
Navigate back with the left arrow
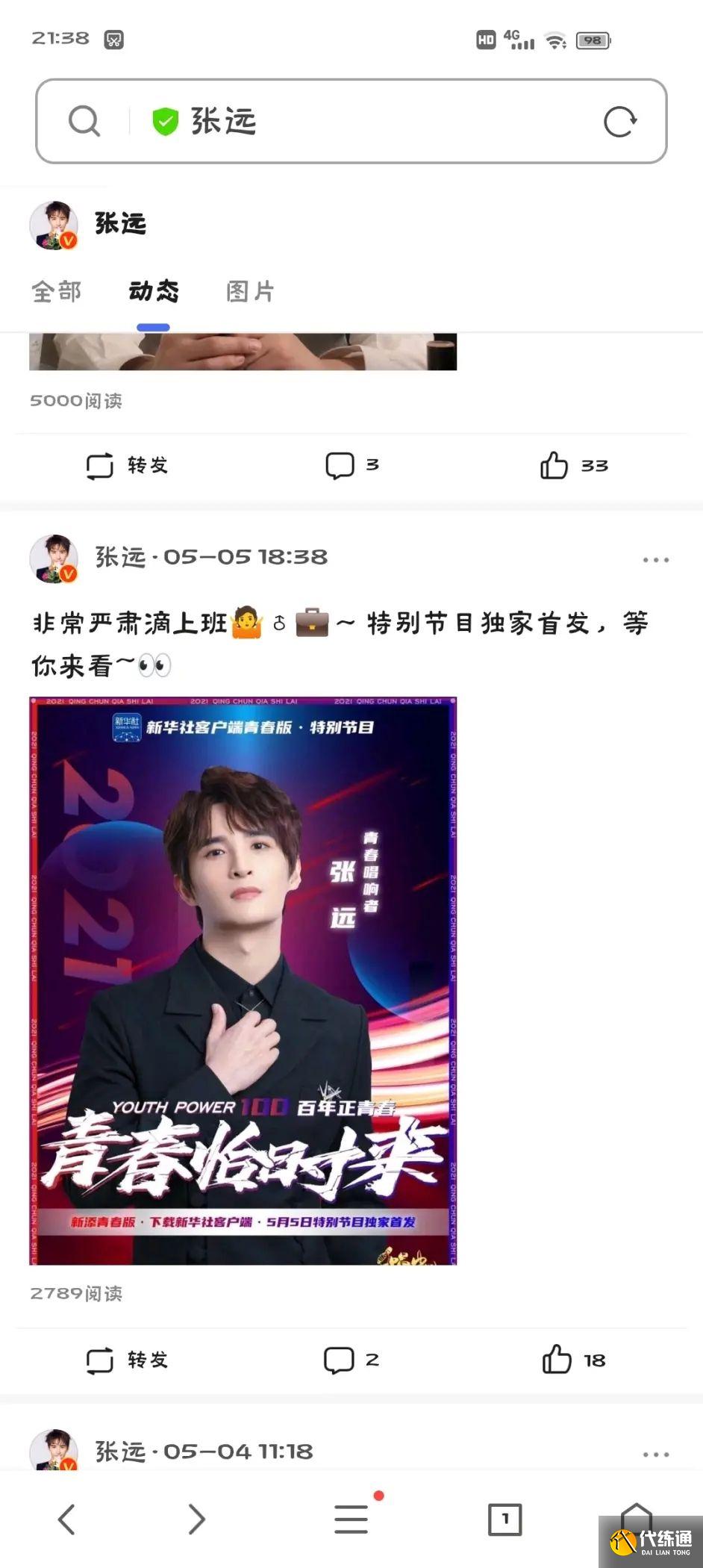66,1517
